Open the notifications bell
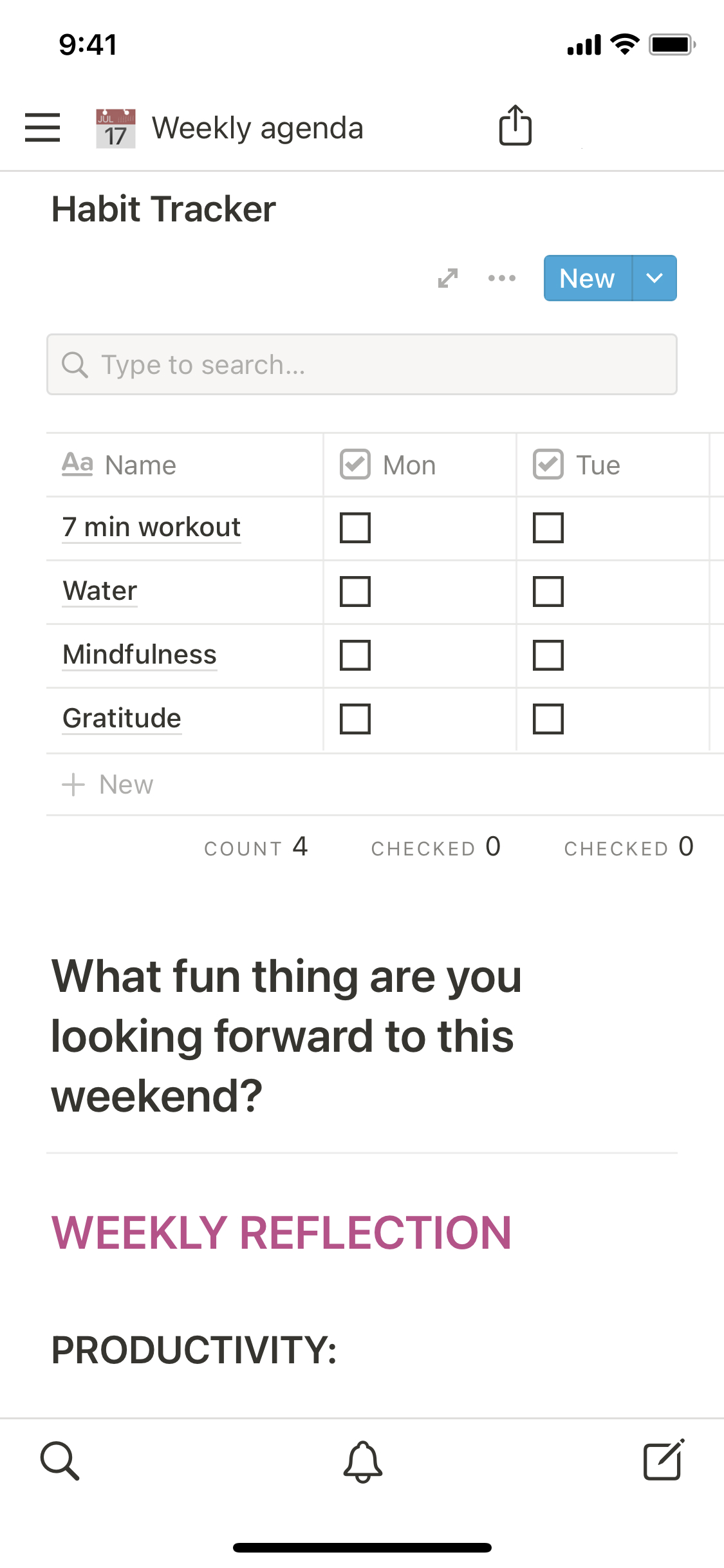 pyautogui.click(x=362, y=1461)
